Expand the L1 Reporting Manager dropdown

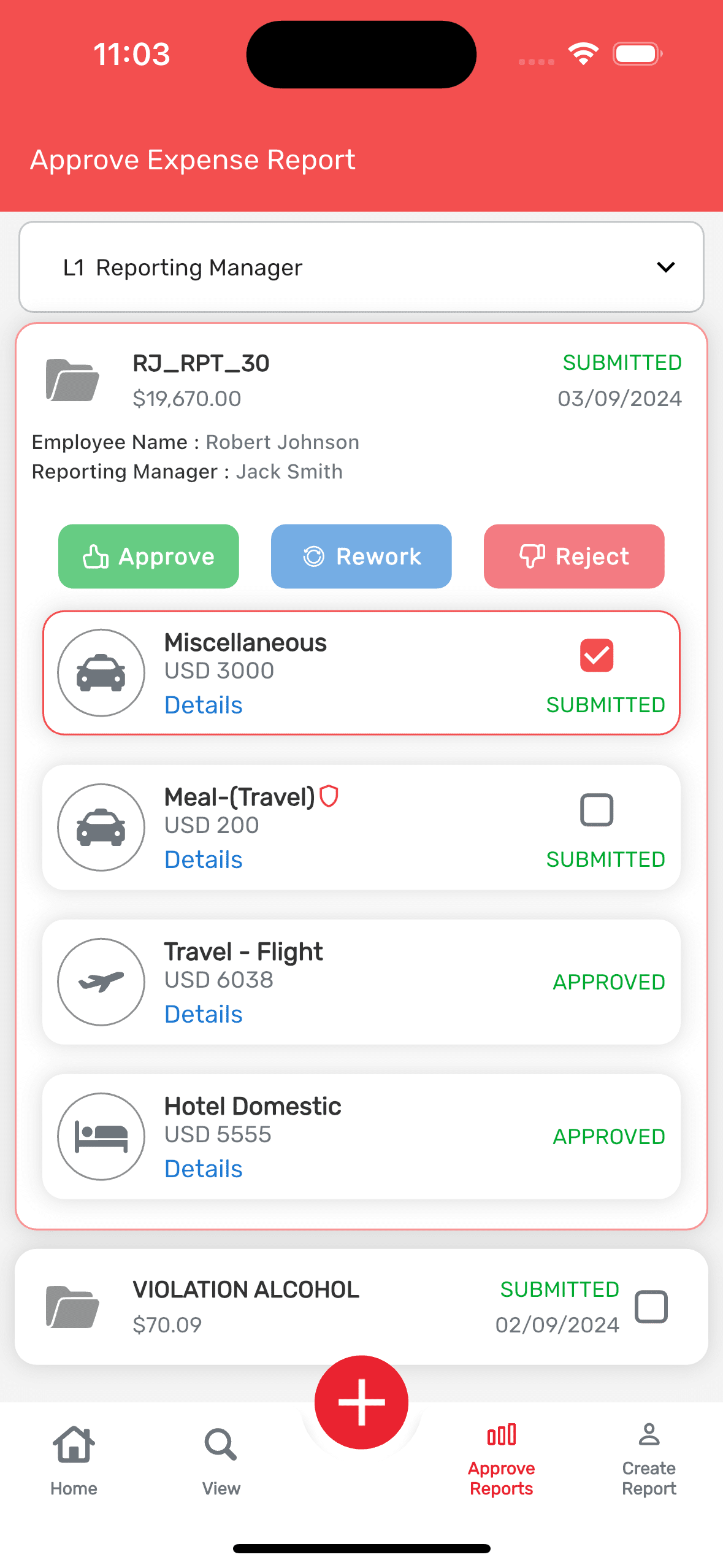click(361, 267)
